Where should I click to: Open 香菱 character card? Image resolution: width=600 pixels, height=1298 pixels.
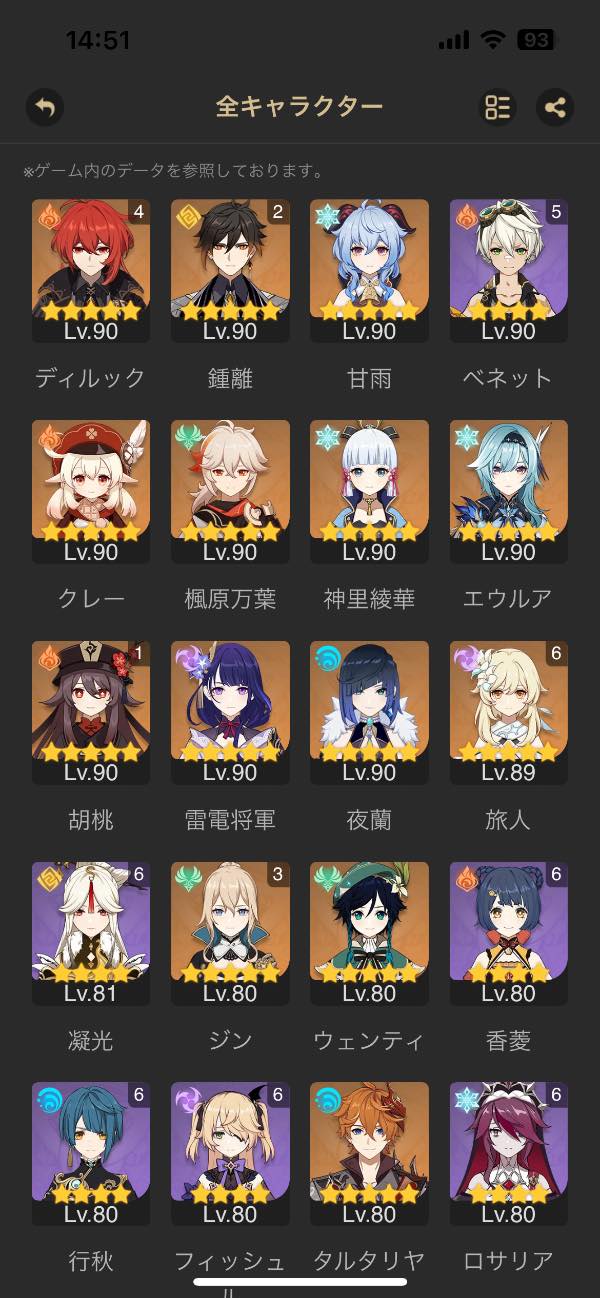point(508,933)
